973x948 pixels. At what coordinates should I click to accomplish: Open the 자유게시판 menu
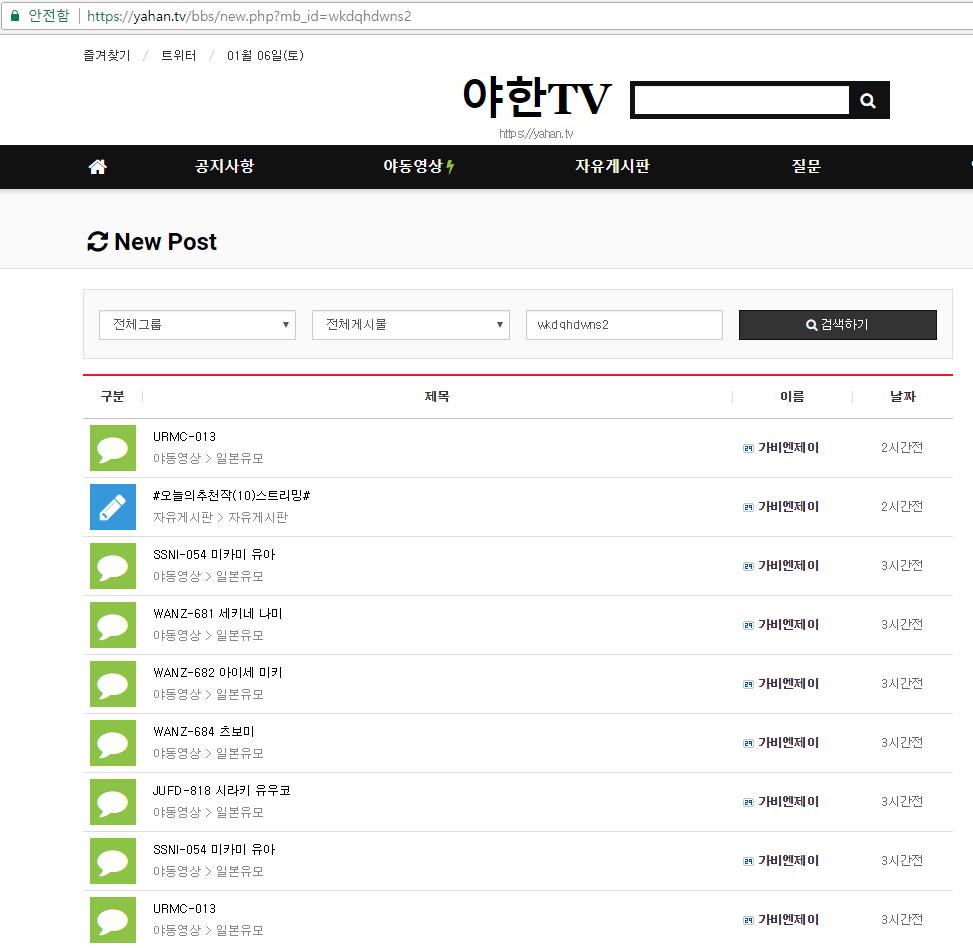612,166
